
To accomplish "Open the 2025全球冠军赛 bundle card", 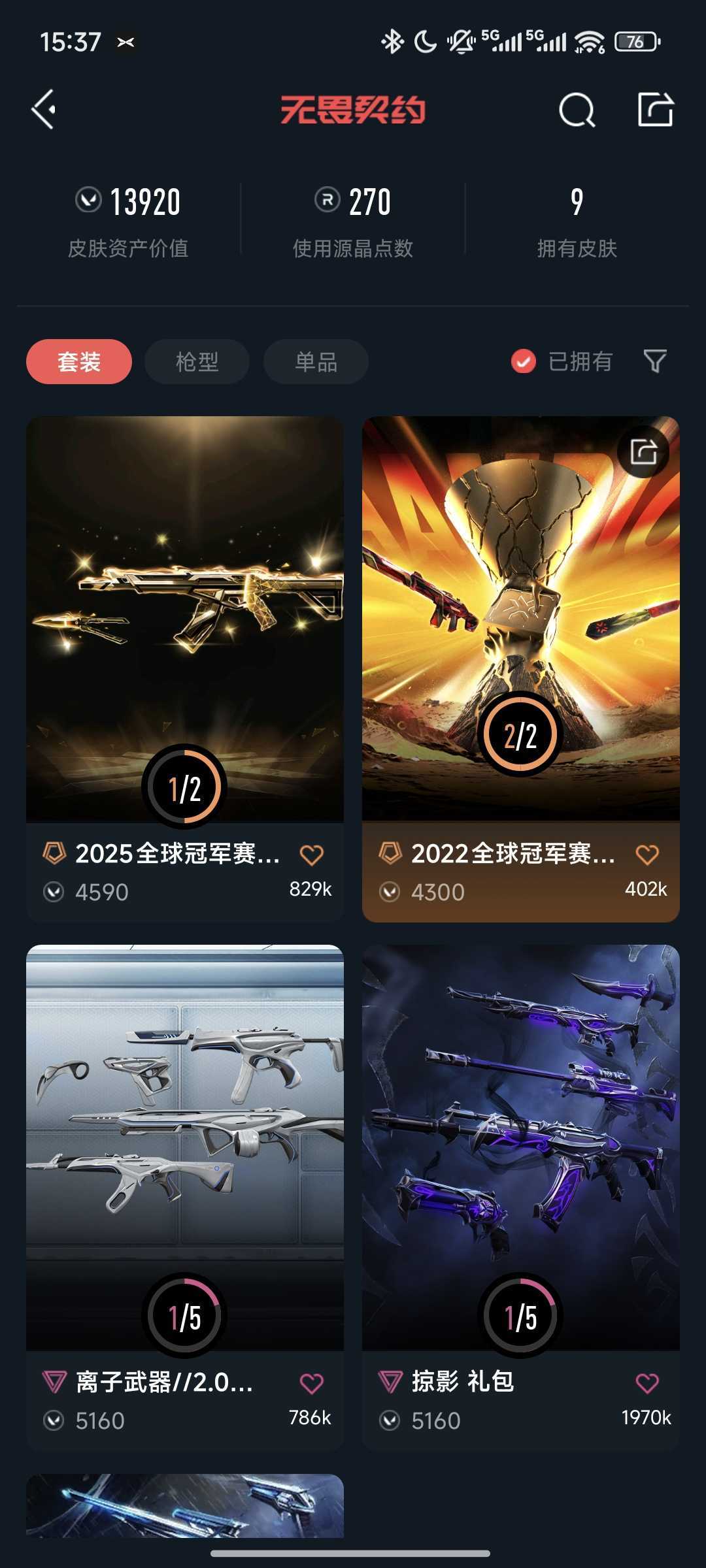I will point(185,621).
